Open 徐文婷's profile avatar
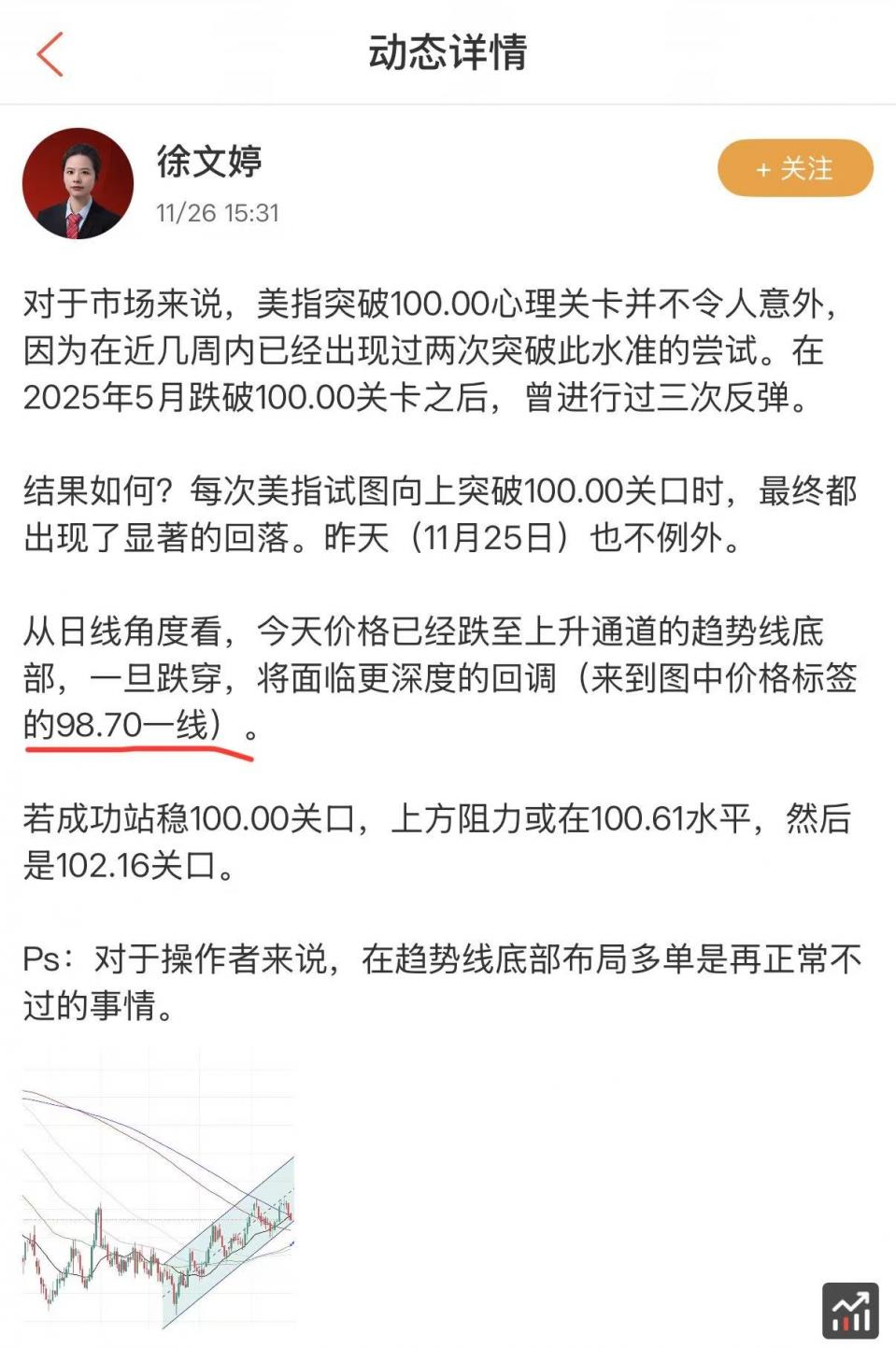 click(x=78, y=184)
